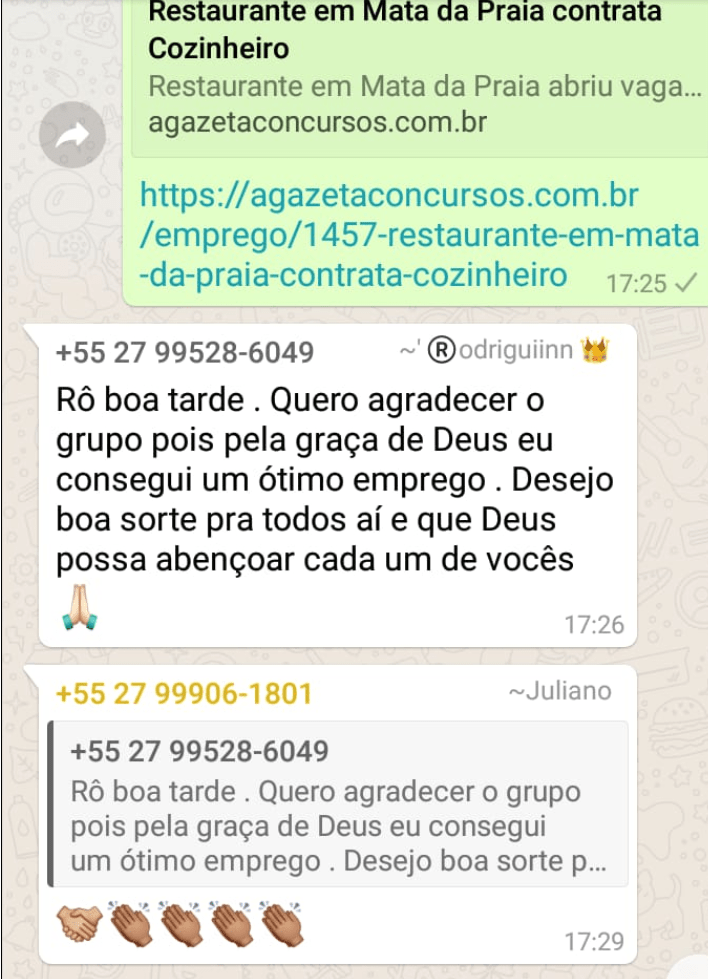Jump to the quoted message in Juliano's reply
This screenshot has height=979, width=708.
pyautogui.click(x=338, y=803)
